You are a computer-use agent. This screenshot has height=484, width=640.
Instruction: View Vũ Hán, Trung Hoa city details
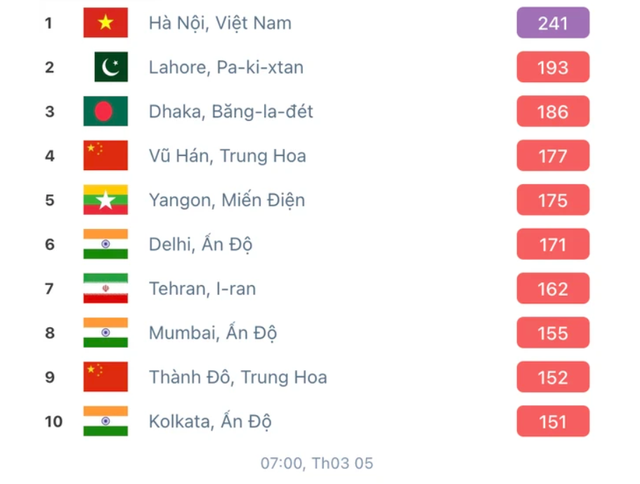click(227, 156)
